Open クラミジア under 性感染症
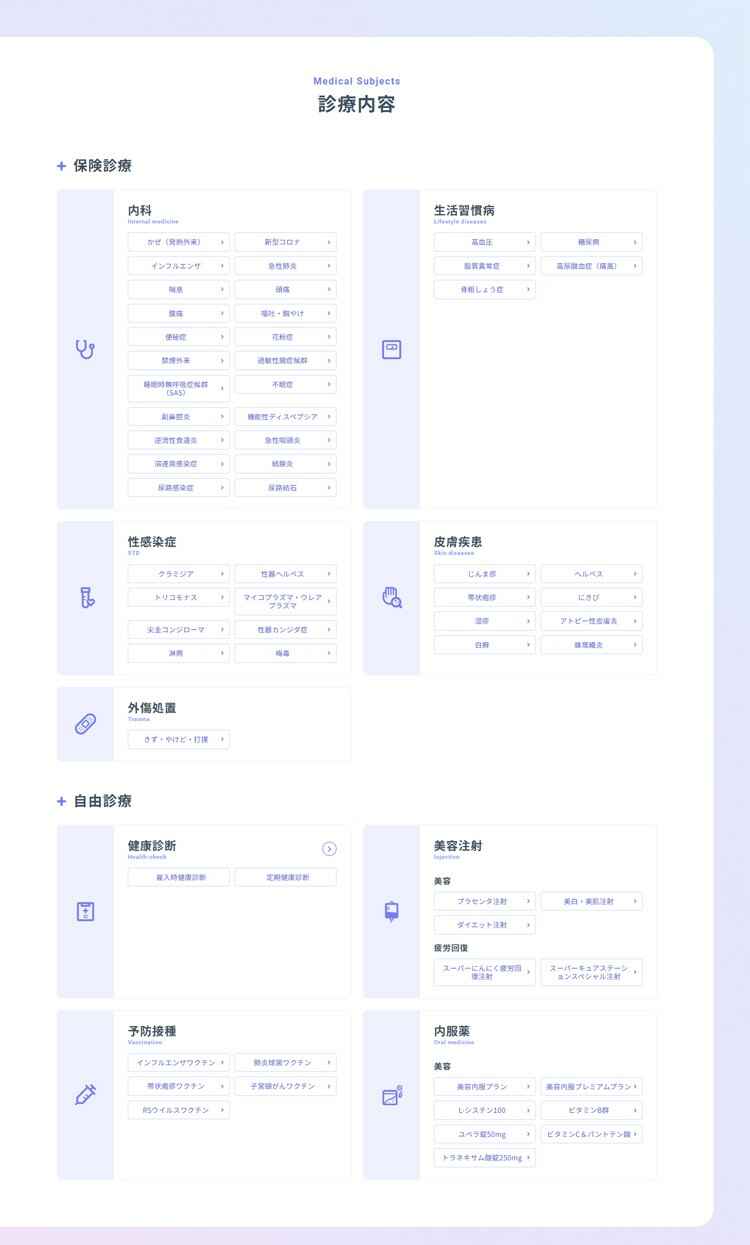The width and height of the screenshot is (750, 1245). [x=178, y=574]
